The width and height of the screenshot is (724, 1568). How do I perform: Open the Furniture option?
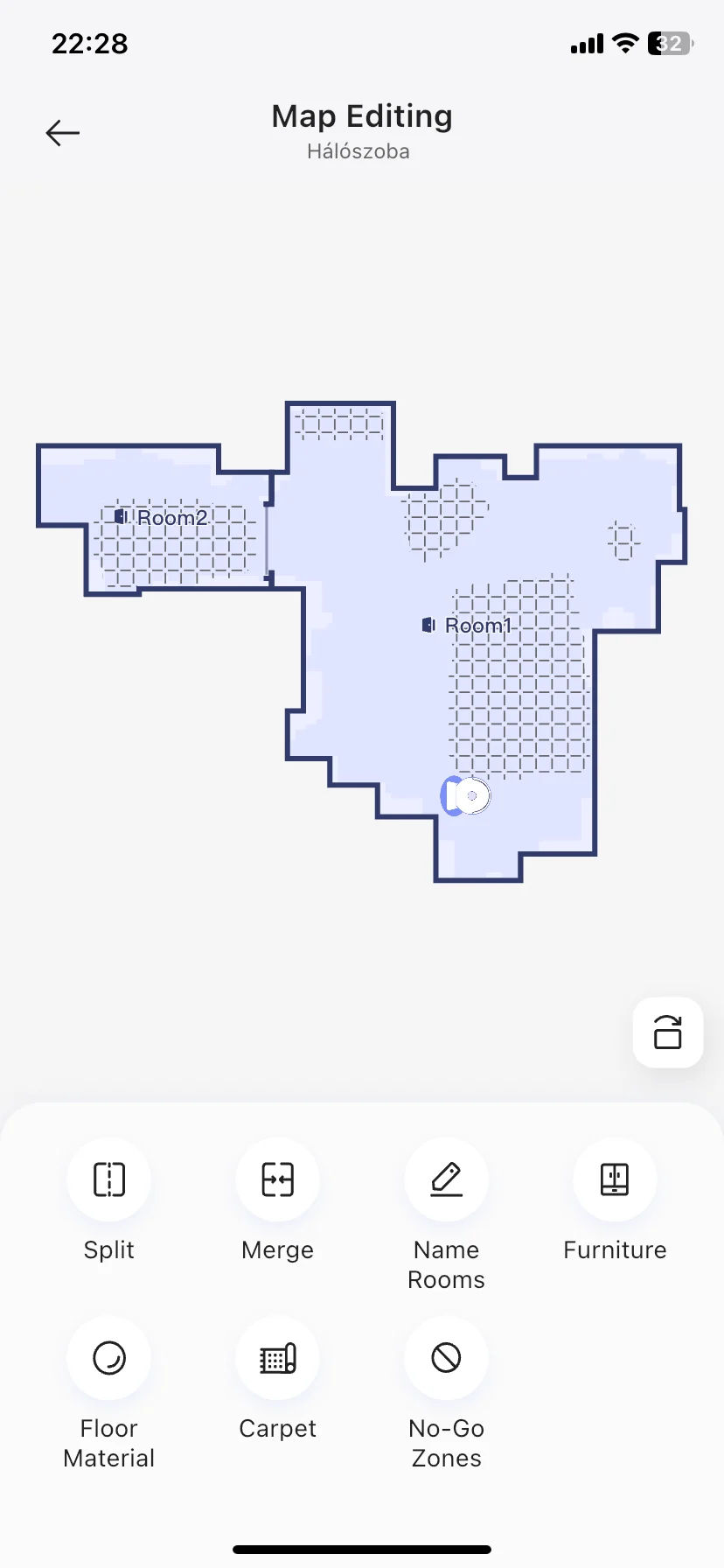[615, 1179]
